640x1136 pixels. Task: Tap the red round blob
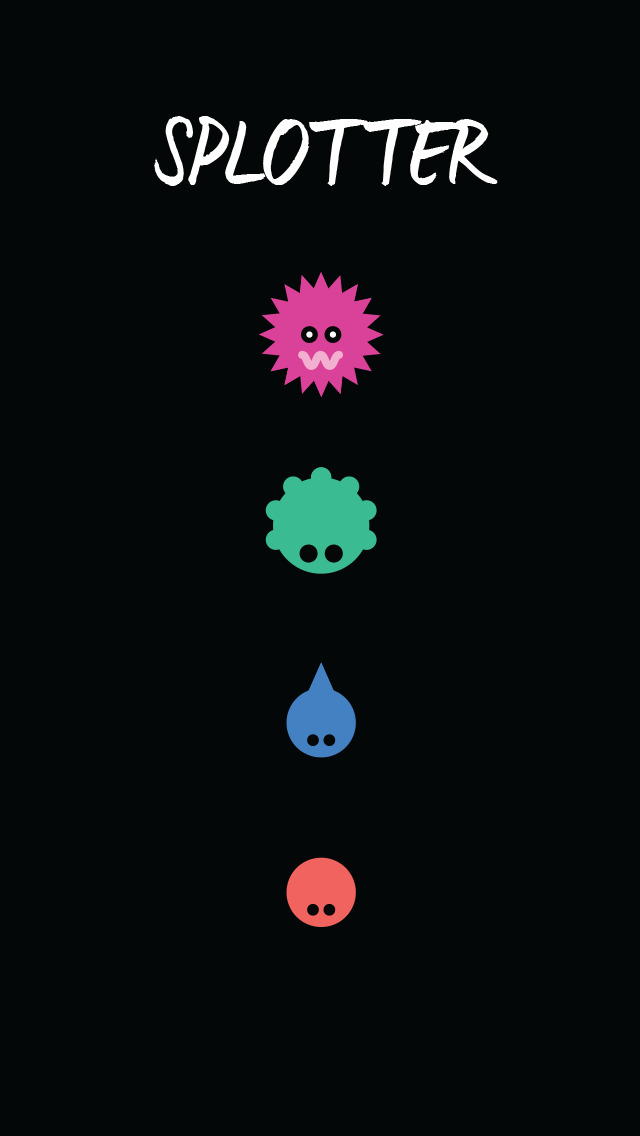(321, 892)
